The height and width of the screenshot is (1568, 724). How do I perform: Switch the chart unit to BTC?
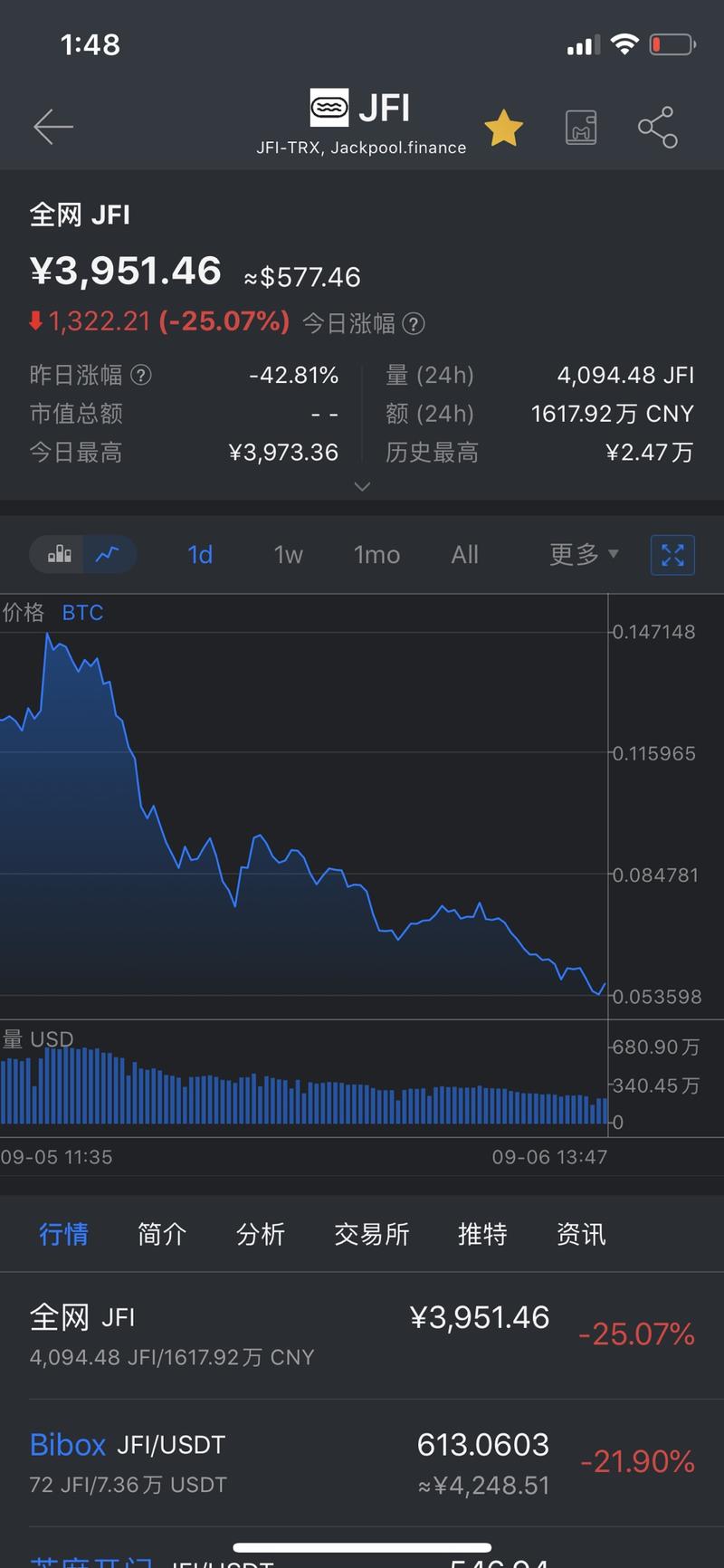(82, 612)
